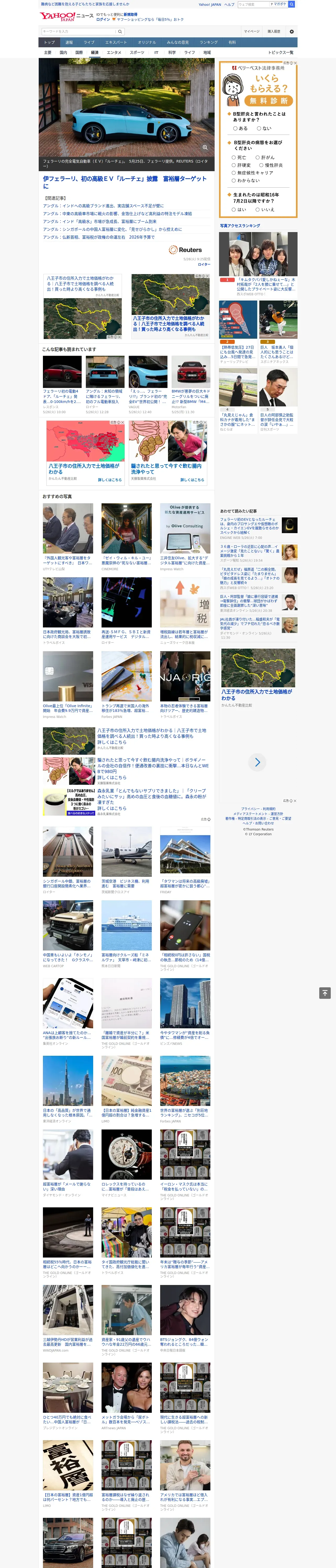Tap the next arrow in the sidebar carousel

257,762
